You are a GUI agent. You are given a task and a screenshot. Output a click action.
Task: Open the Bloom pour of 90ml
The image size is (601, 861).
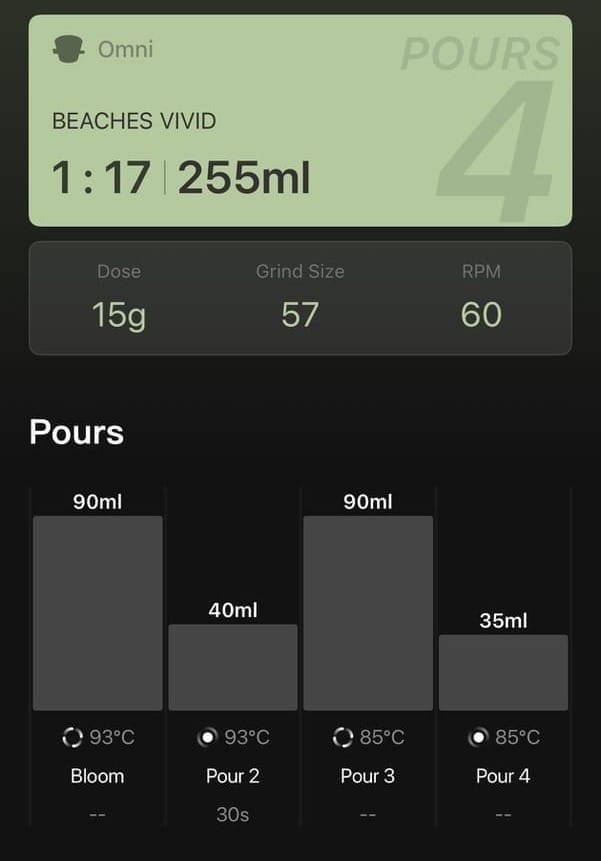(98, 612)
